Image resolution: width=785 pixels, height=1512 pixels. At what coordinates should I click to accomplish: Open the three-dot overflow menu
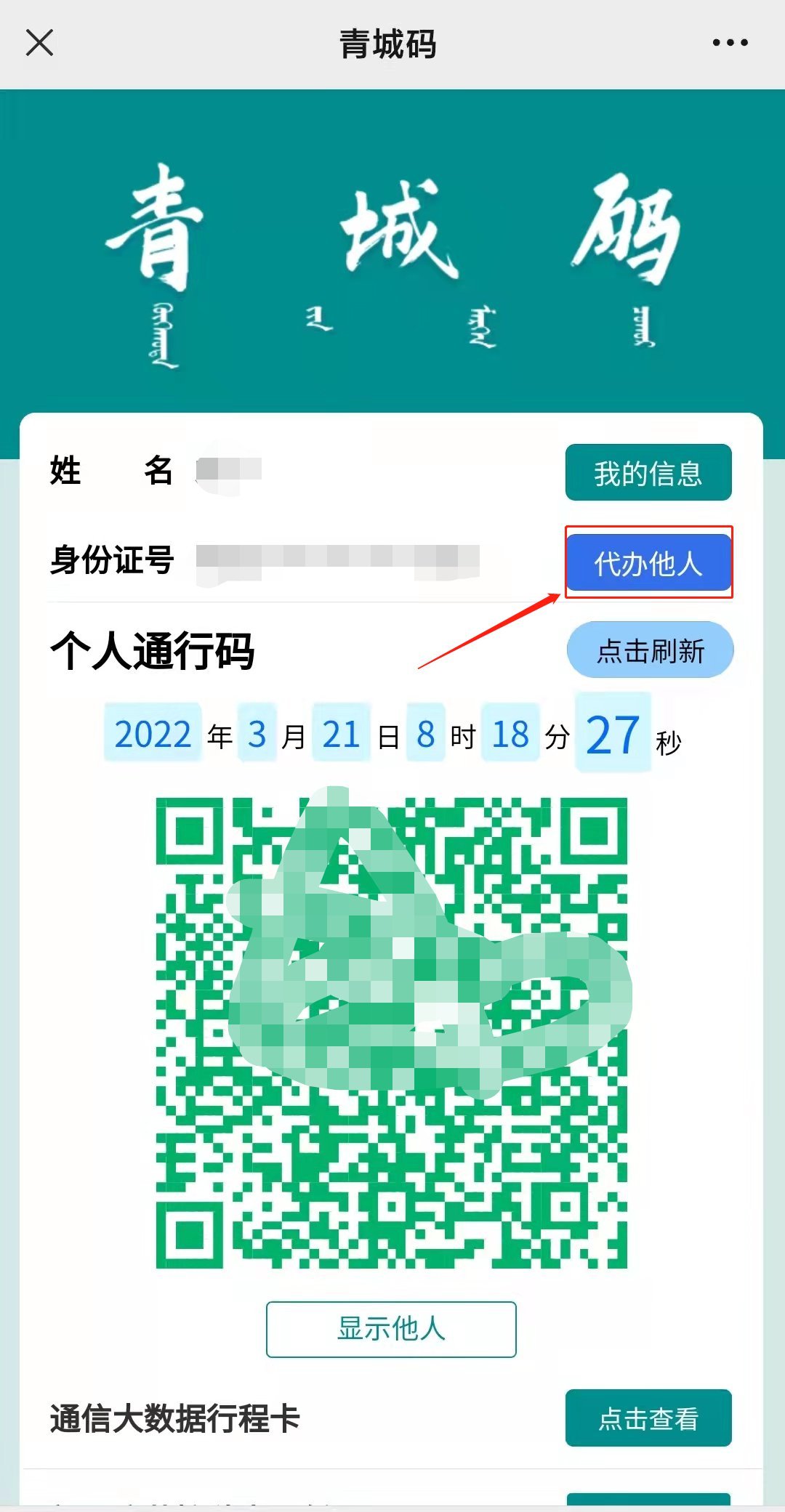pyautogui.click(x=730, y=43)
